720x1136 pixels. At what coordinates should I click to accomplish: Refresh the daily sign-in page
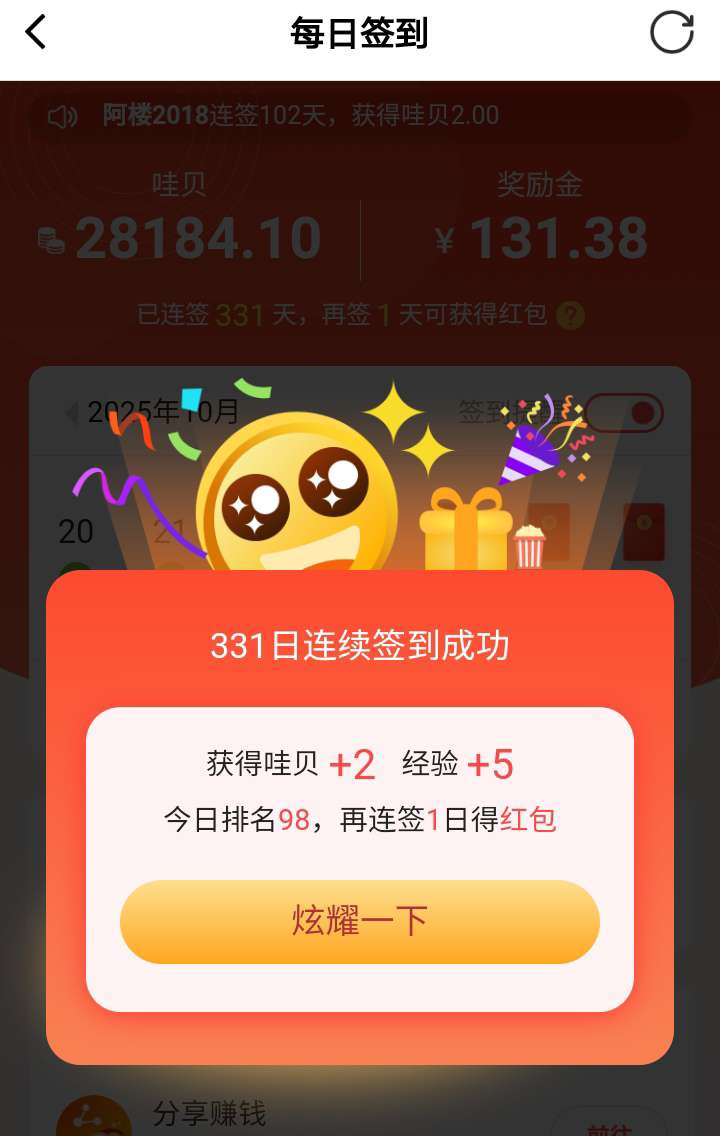(x=671, y=33)
